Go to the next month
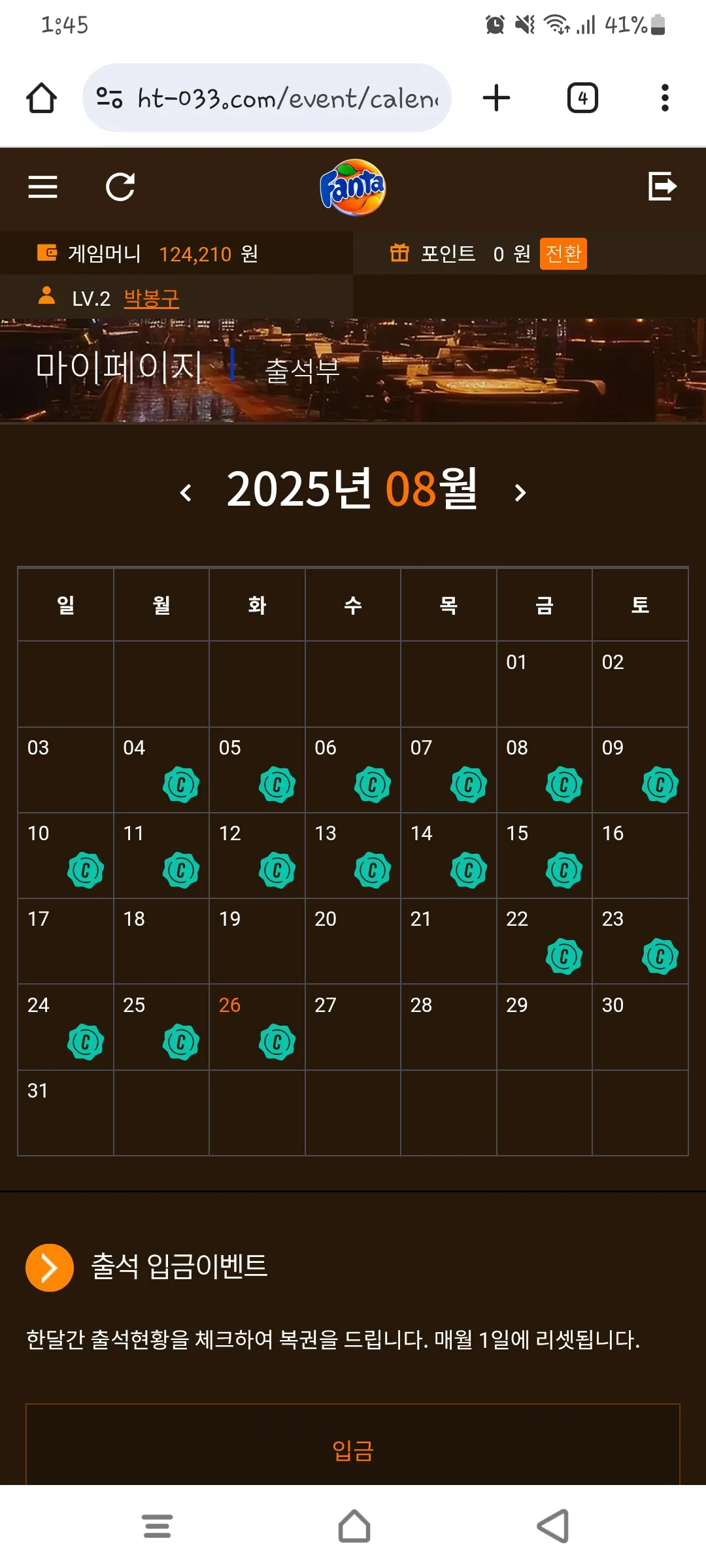Image resolution: width=706 pixels, height=1568 pixels. coord(520,492)
